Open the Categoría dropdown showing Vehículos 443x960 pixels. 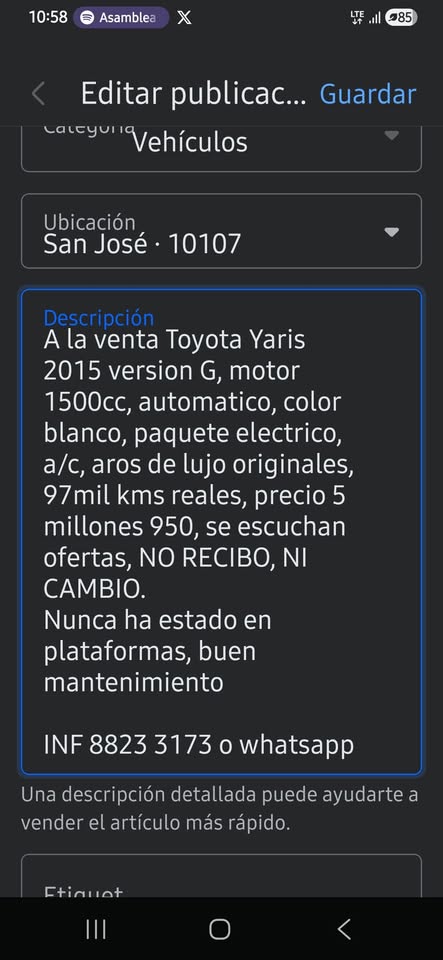click(221, 149)
